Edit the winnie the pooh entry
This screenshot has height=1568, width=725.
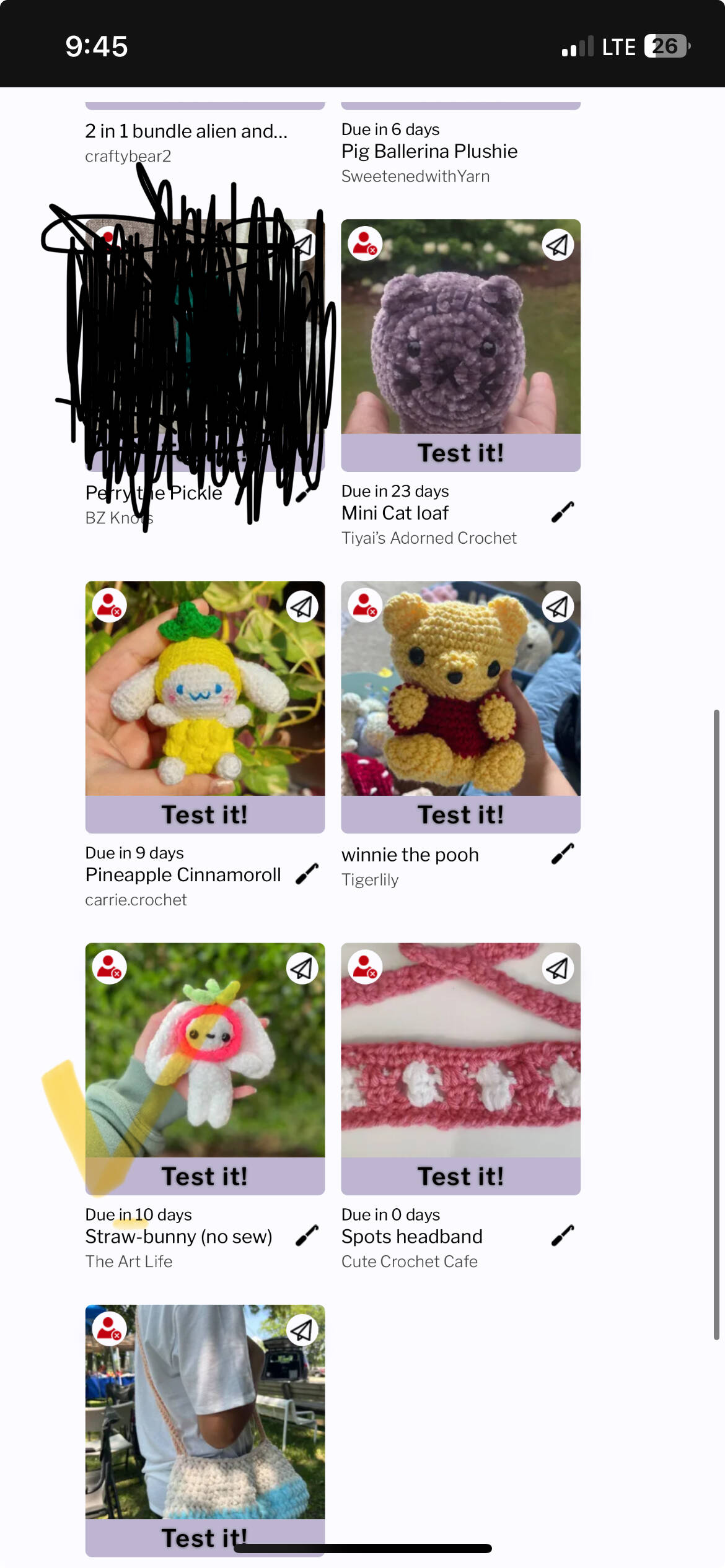[x=562, y=854]
